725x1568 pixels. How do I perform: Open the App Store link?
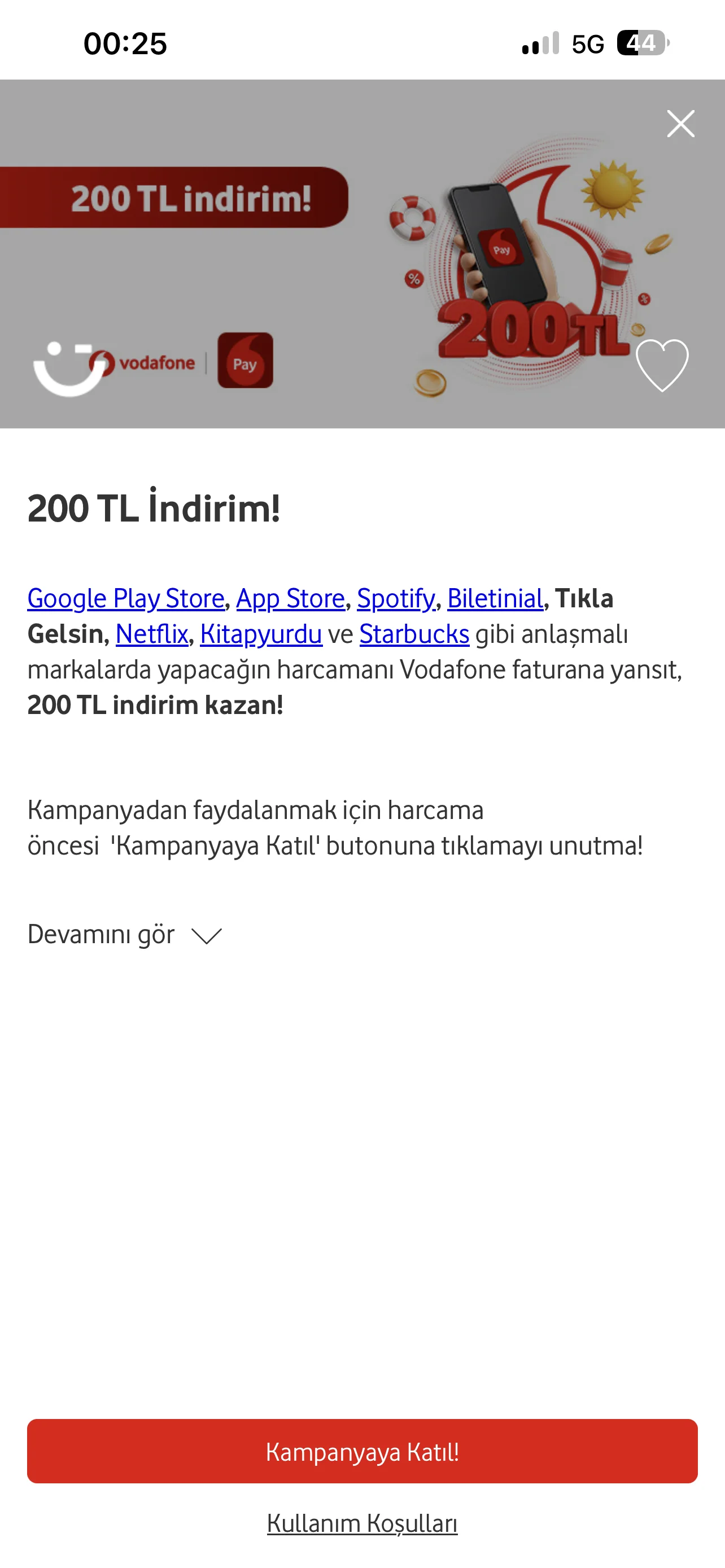[290, 598]
